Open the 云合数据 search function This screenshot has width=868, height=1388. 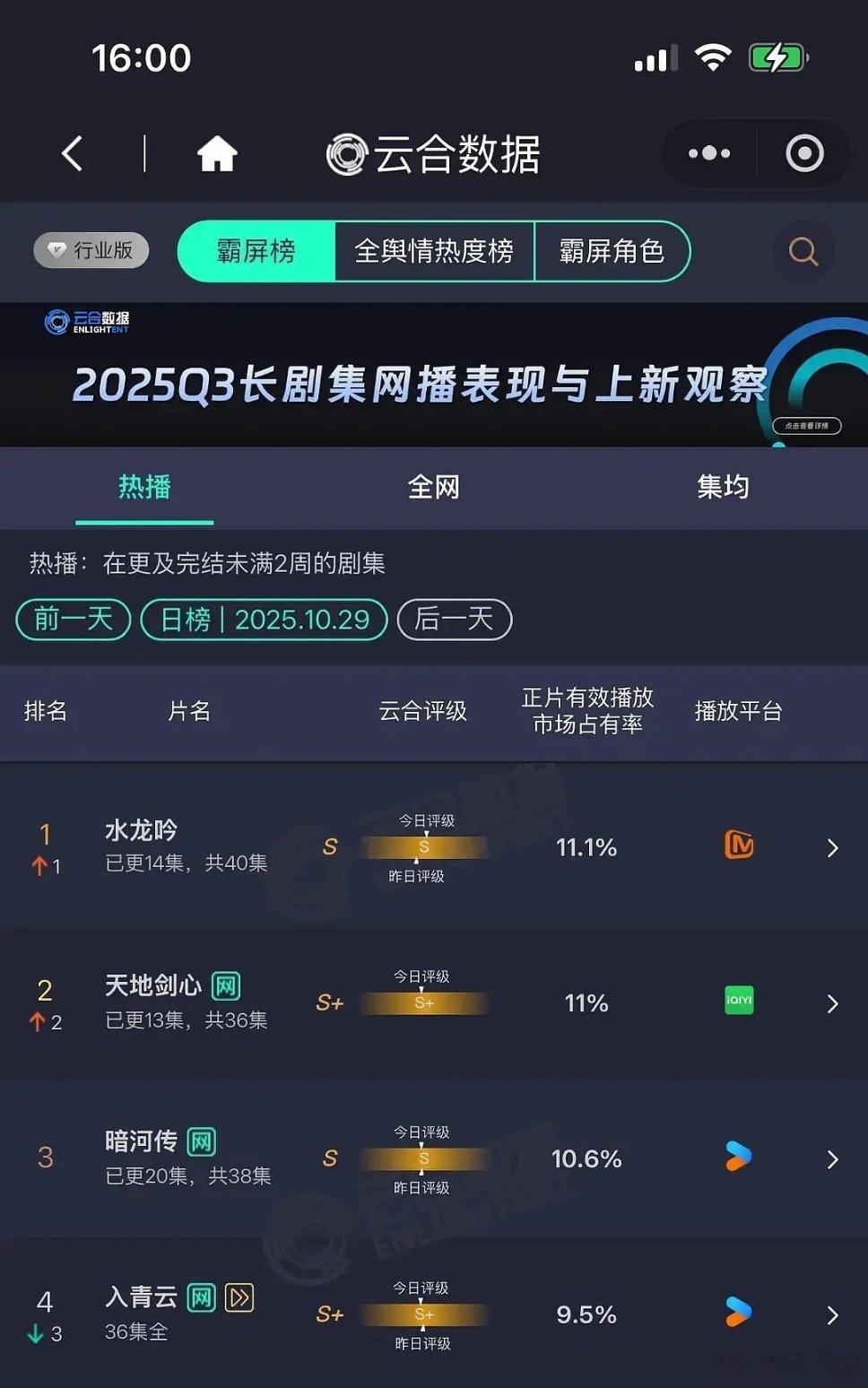point(803,252)
